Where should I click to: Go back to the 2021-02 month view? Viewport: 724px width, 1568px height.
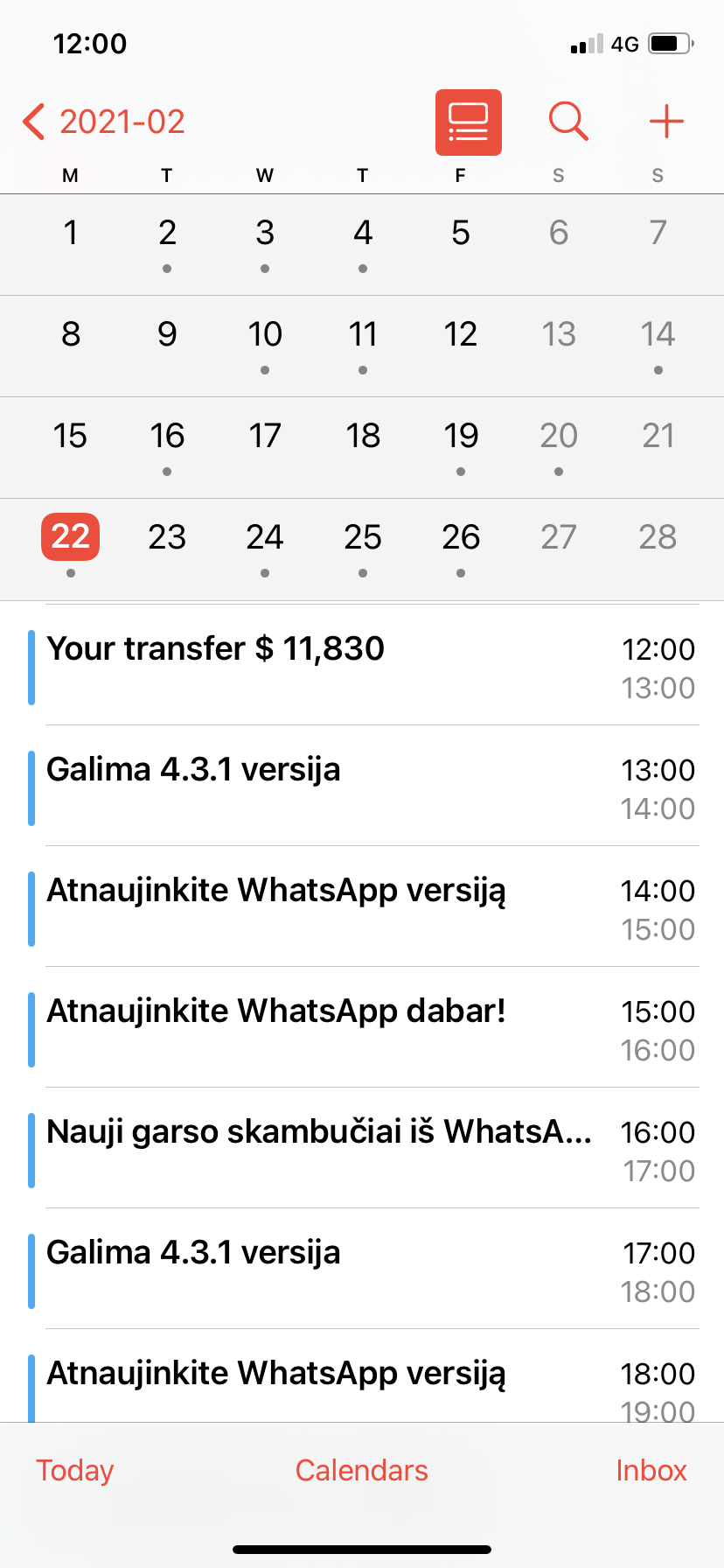pos(105,122)
